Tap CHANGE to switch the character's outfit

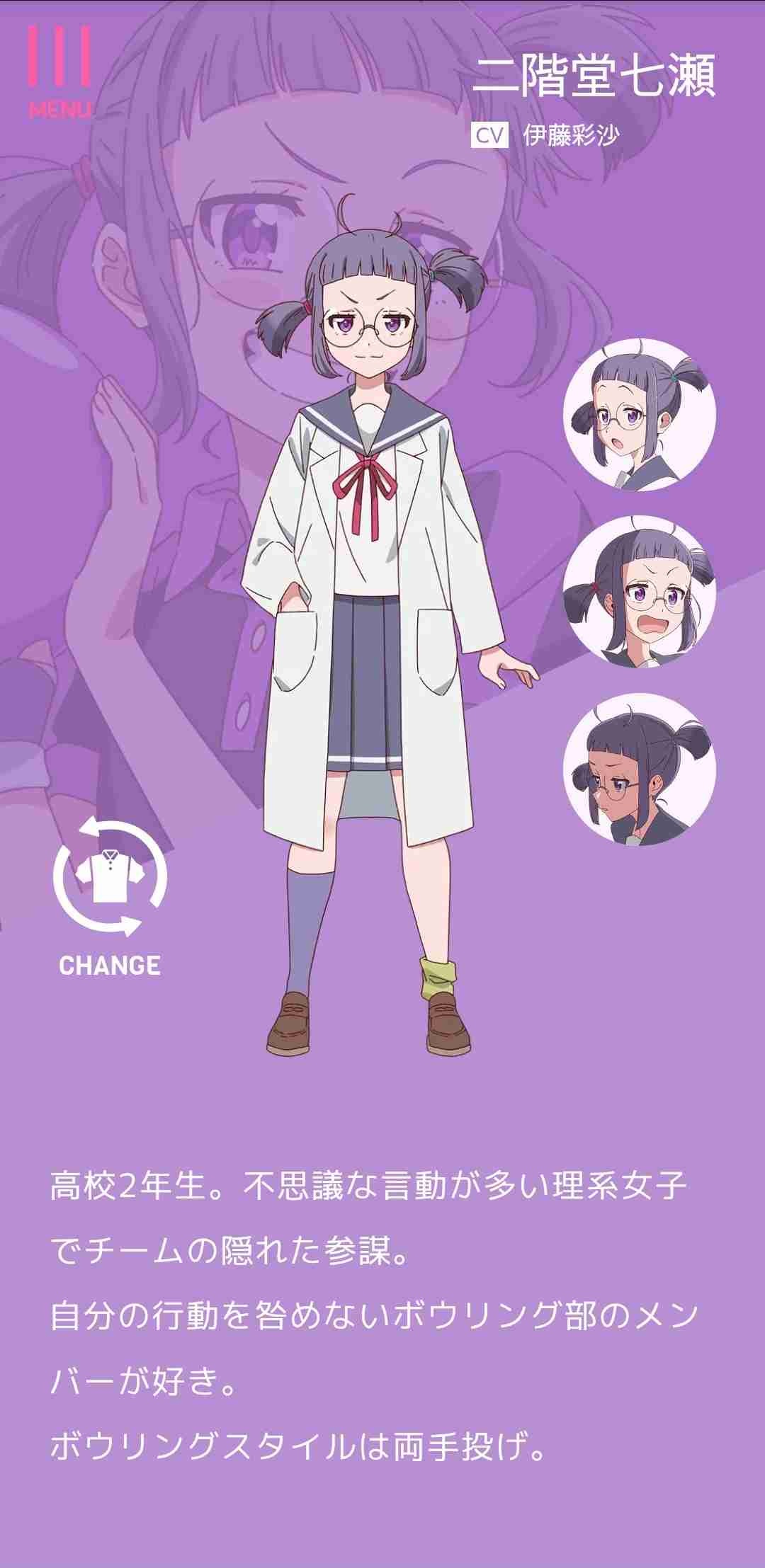(110, 896)
